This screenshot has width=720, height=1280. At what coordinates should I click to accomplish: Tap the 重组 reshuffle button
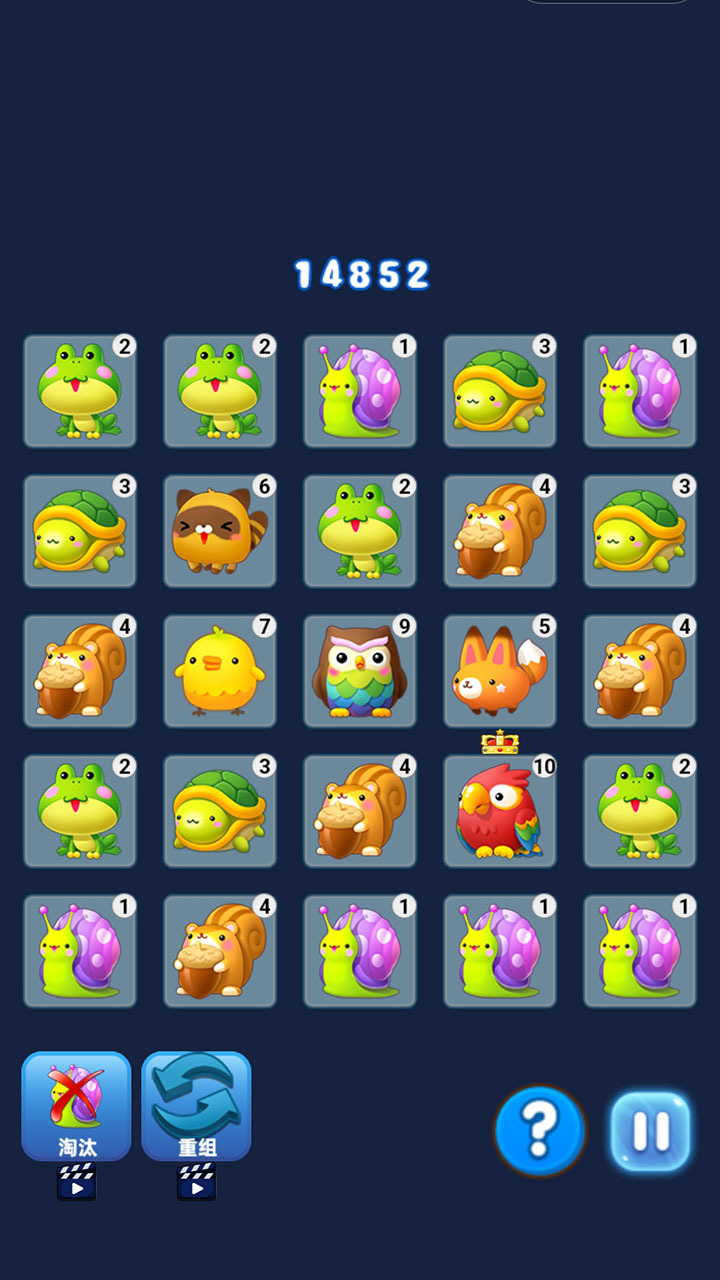pyautogui.click(x=196, y=1105)
